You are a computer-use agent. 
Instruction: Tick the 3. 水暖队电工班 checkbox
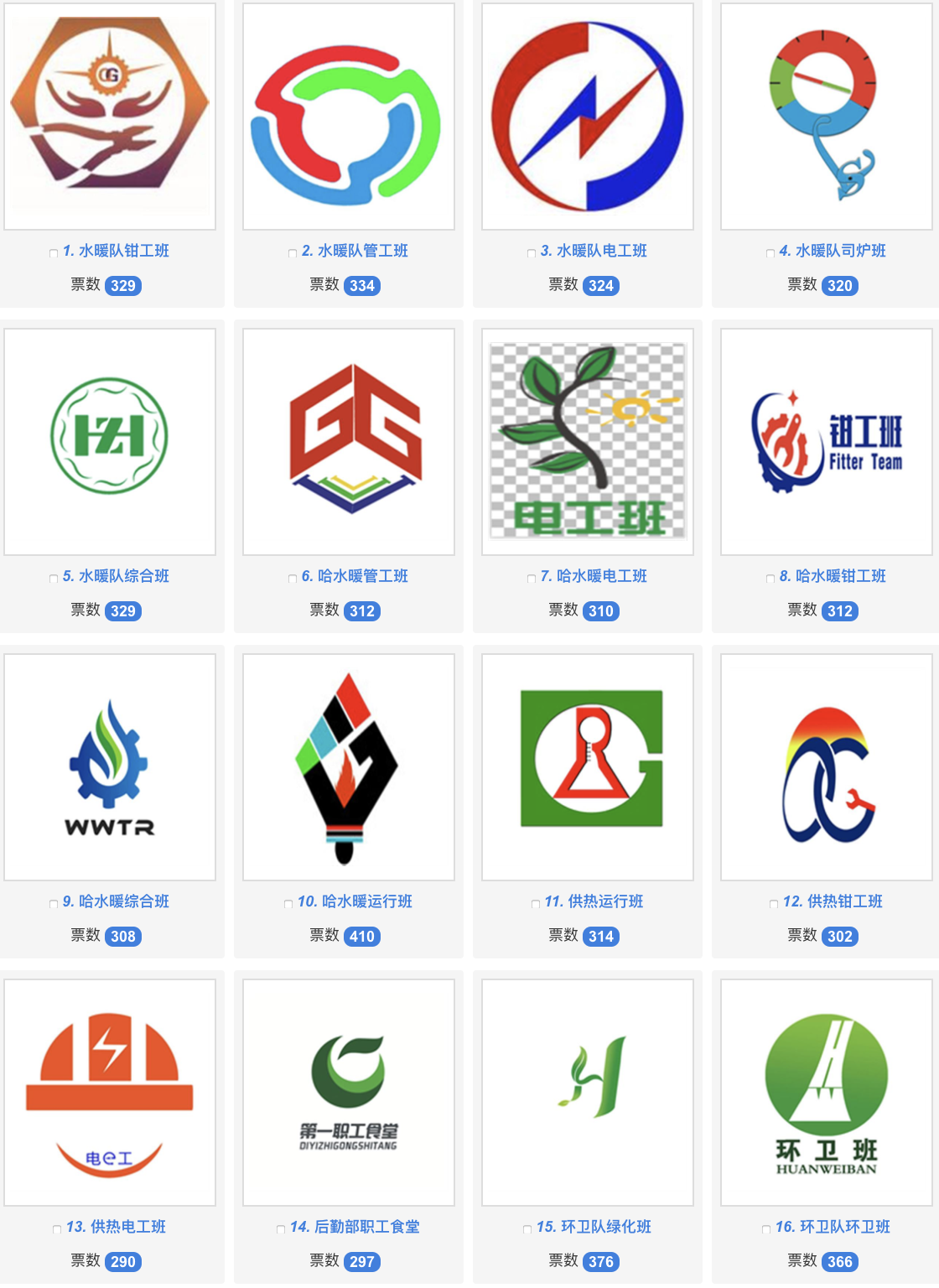coord(532,253)
